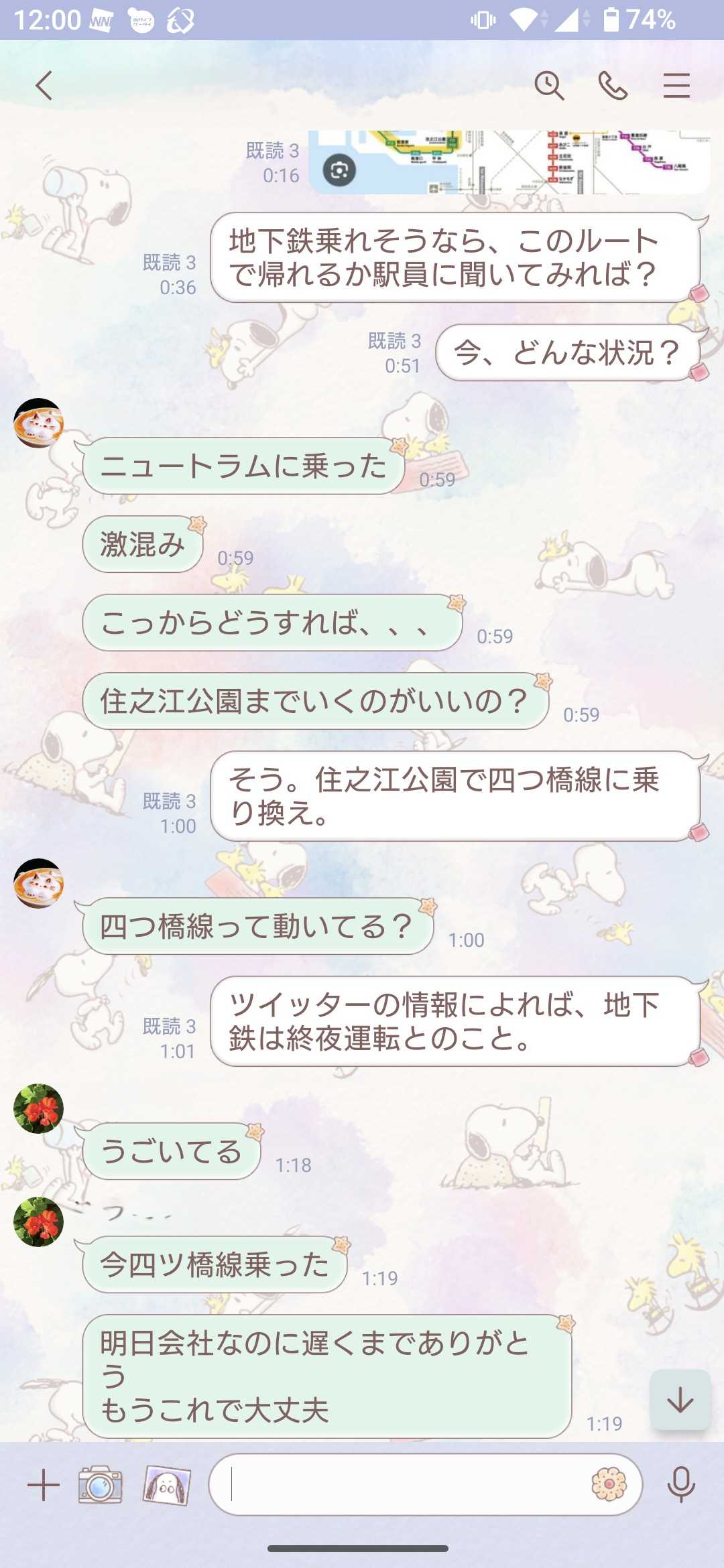Screen dimensions: 724x1568
Task: Jump to the latest message
Action: point(680,1400)
